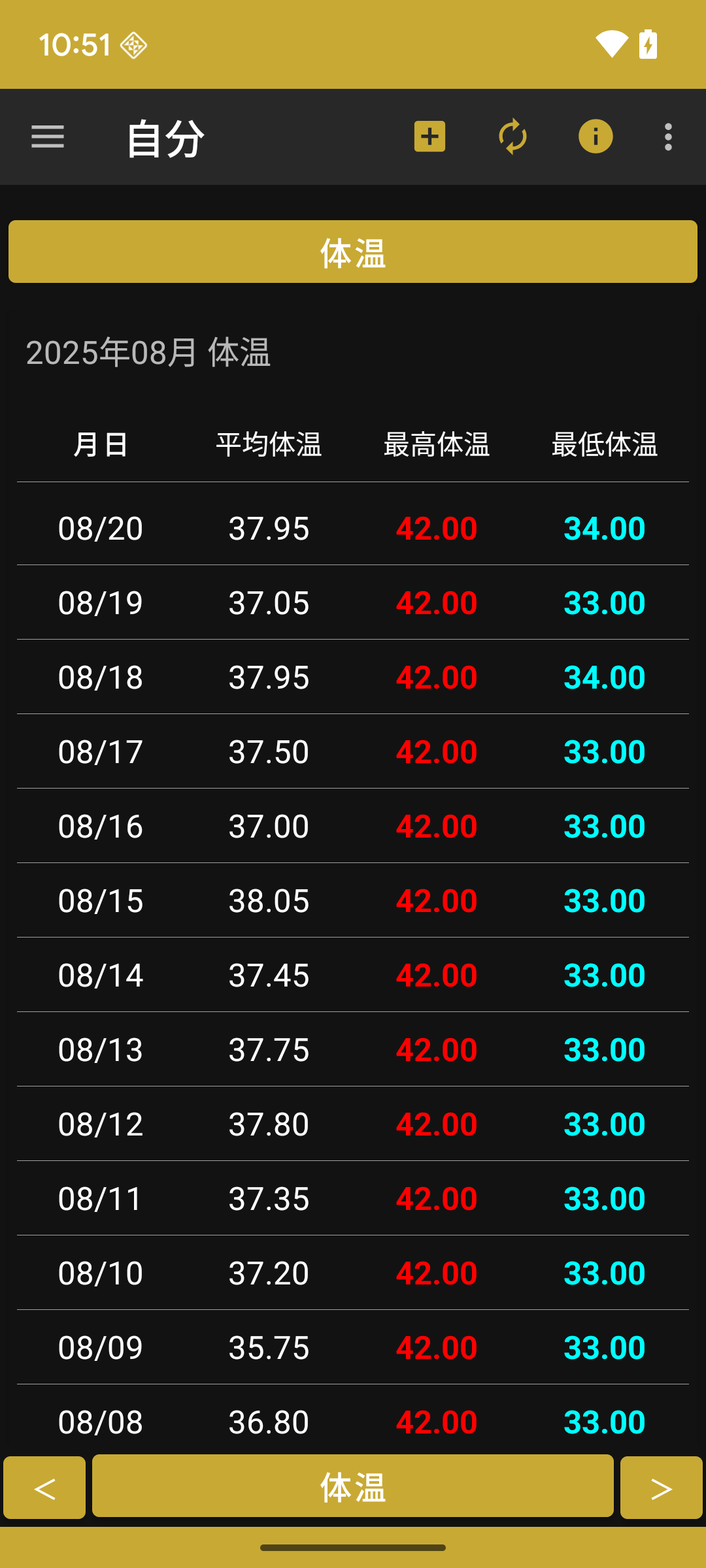Open the info icon
Image resolution: width=706 pixels, height=1568 pixels.
click(596, 137)
